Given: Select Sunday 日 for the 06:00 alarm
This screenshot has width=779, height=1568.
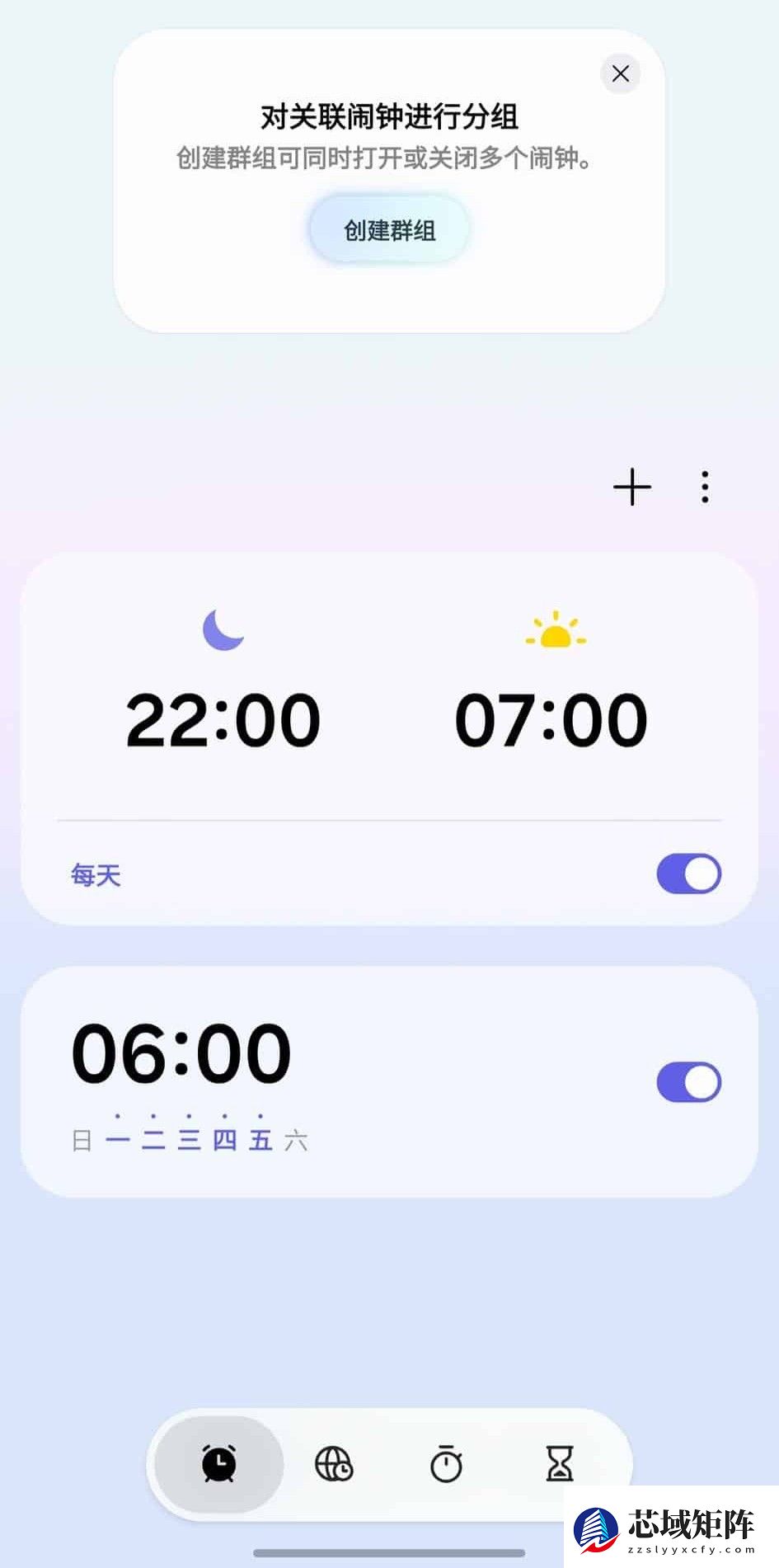Looking at the screenshot, I should pos(82,1141).
